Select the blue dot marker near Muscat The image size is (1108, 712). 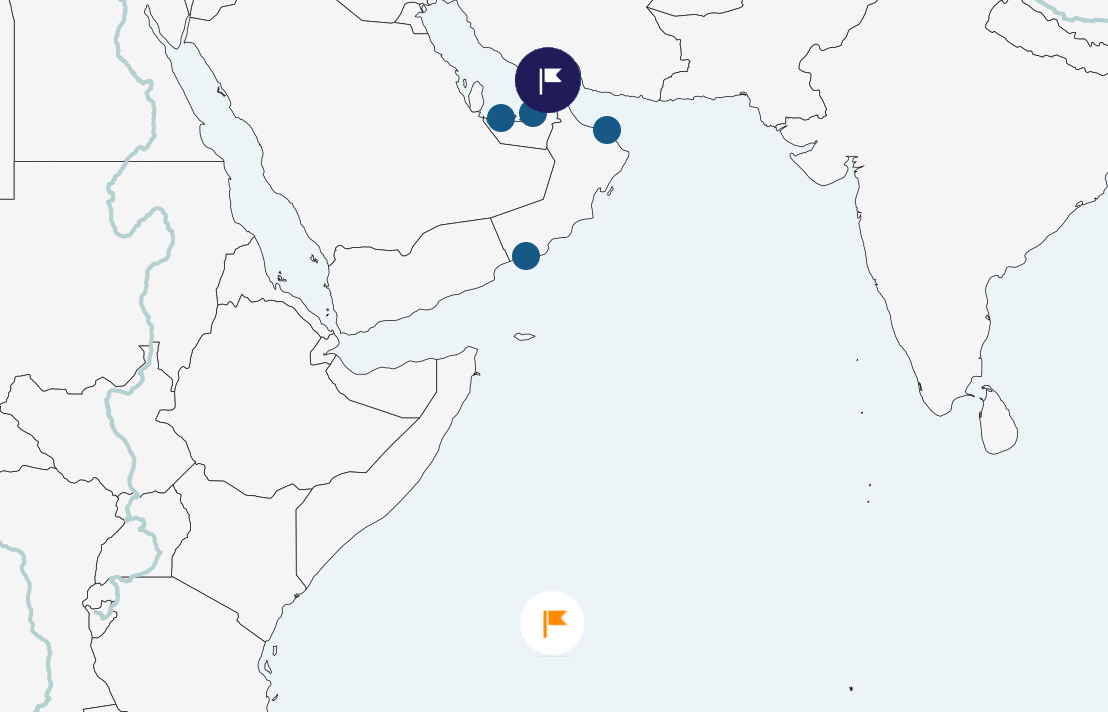pyautogui.click(x=607, y=130)
